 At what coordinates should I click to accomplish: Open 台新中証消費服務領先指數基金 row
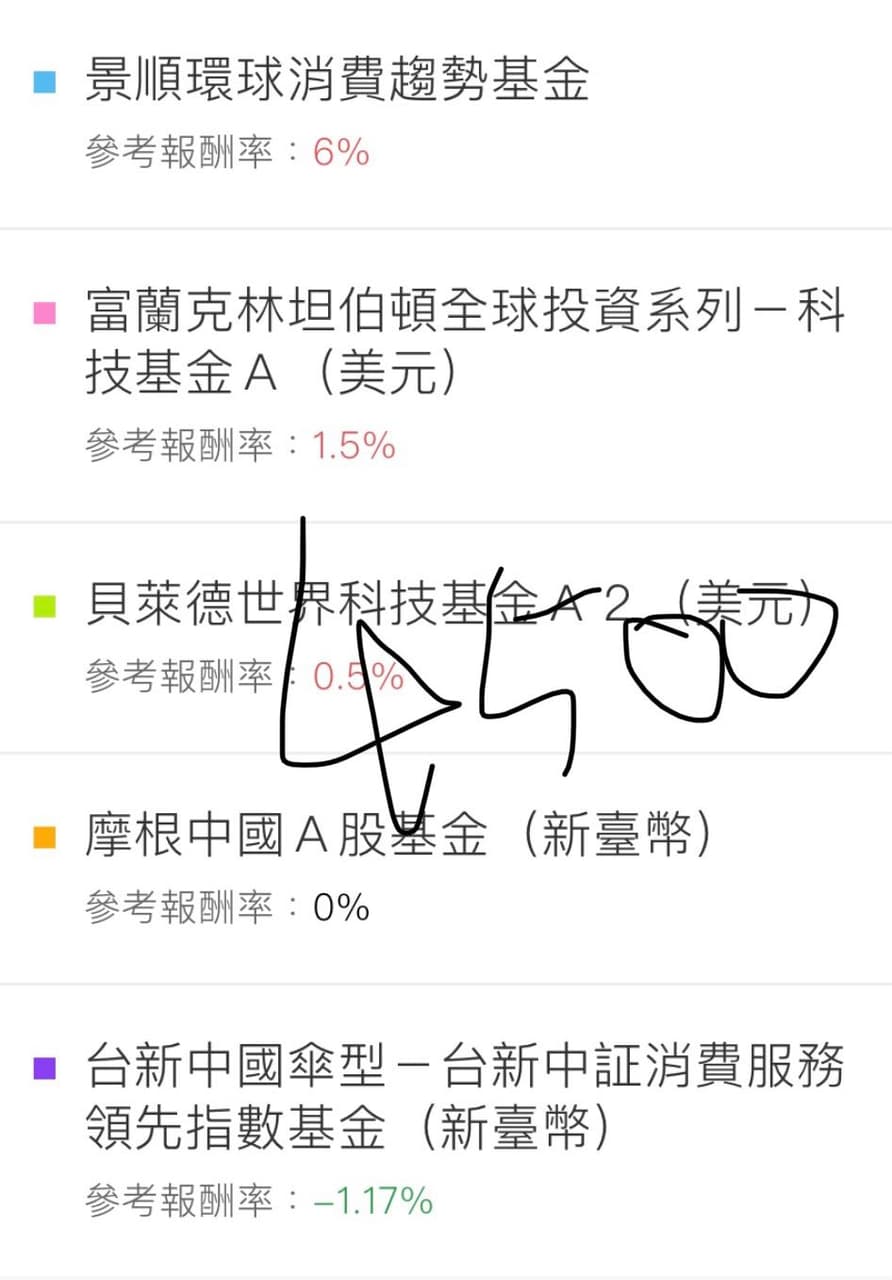click(x=464, y=1097)
